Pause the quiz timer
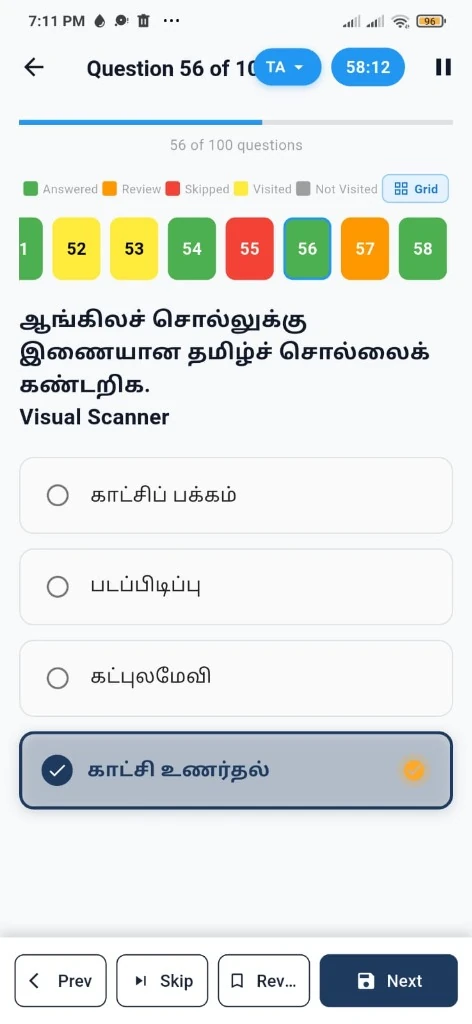This screenshot has height=1024, width=472. click(443, 67)
